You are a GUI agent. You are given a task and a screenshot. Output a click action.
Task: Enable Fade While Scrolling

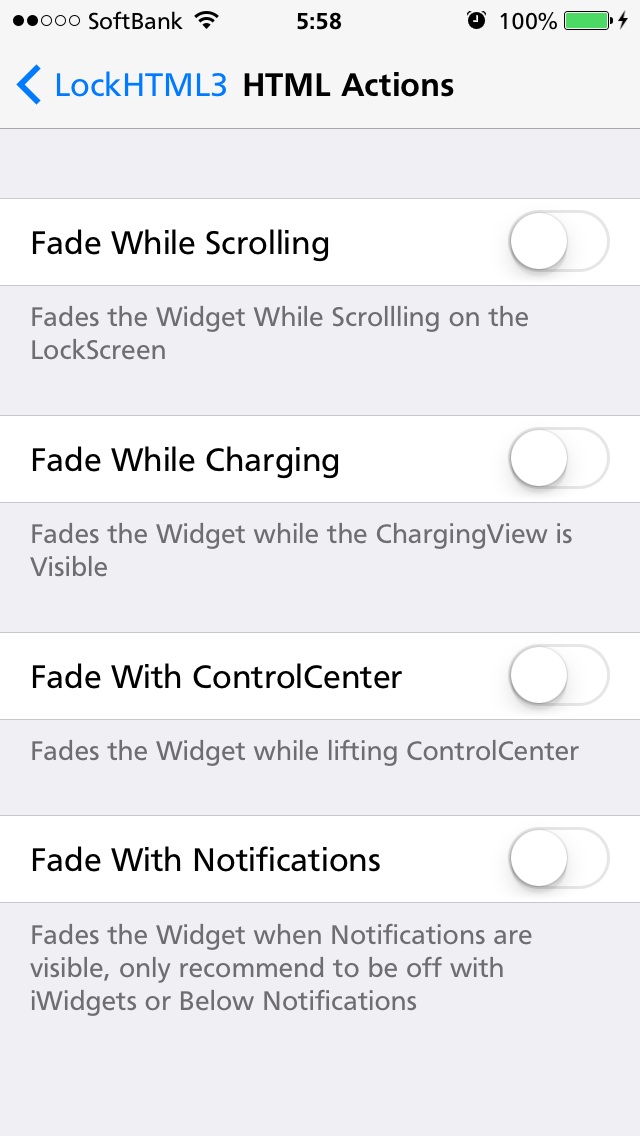pyautogui.click(x=559, y=241)
